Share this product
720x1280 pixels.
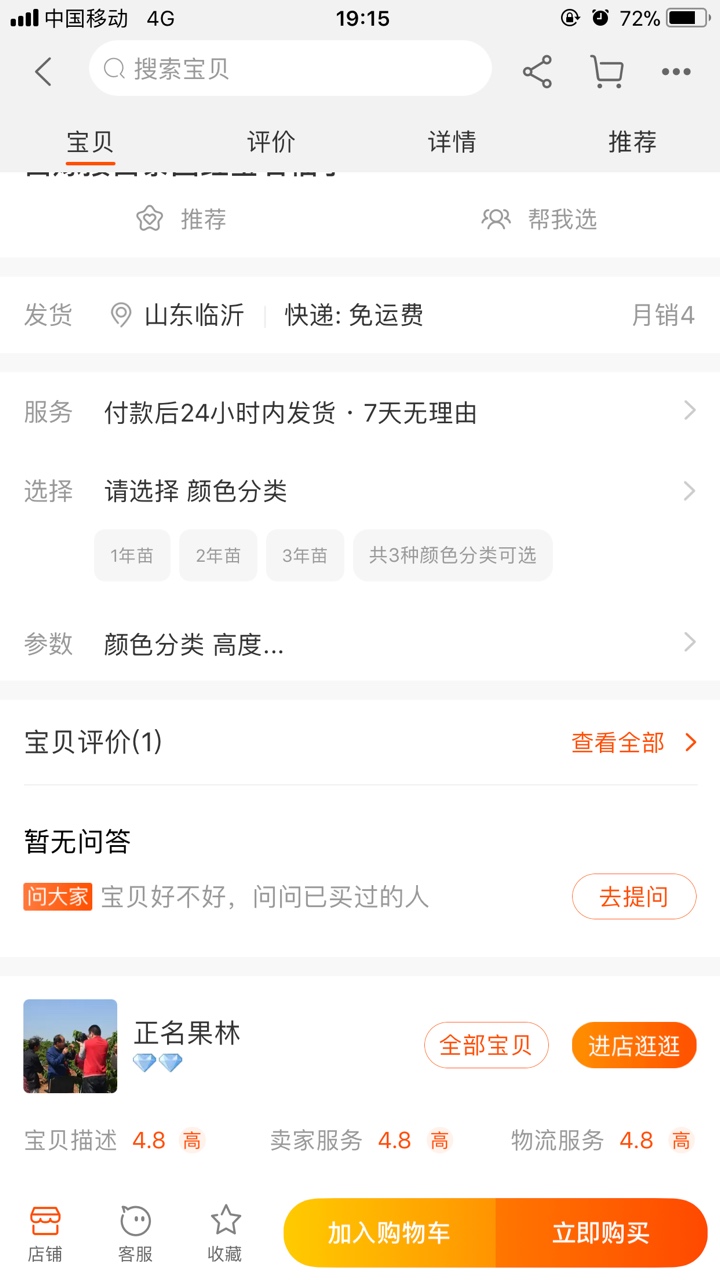pos(537,71)
